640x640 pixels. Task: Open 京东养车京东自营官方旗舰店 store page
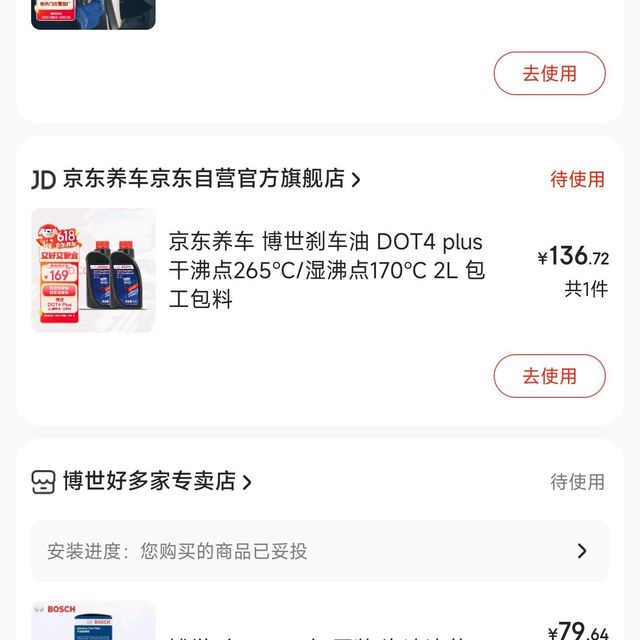[x=203, y=179]
